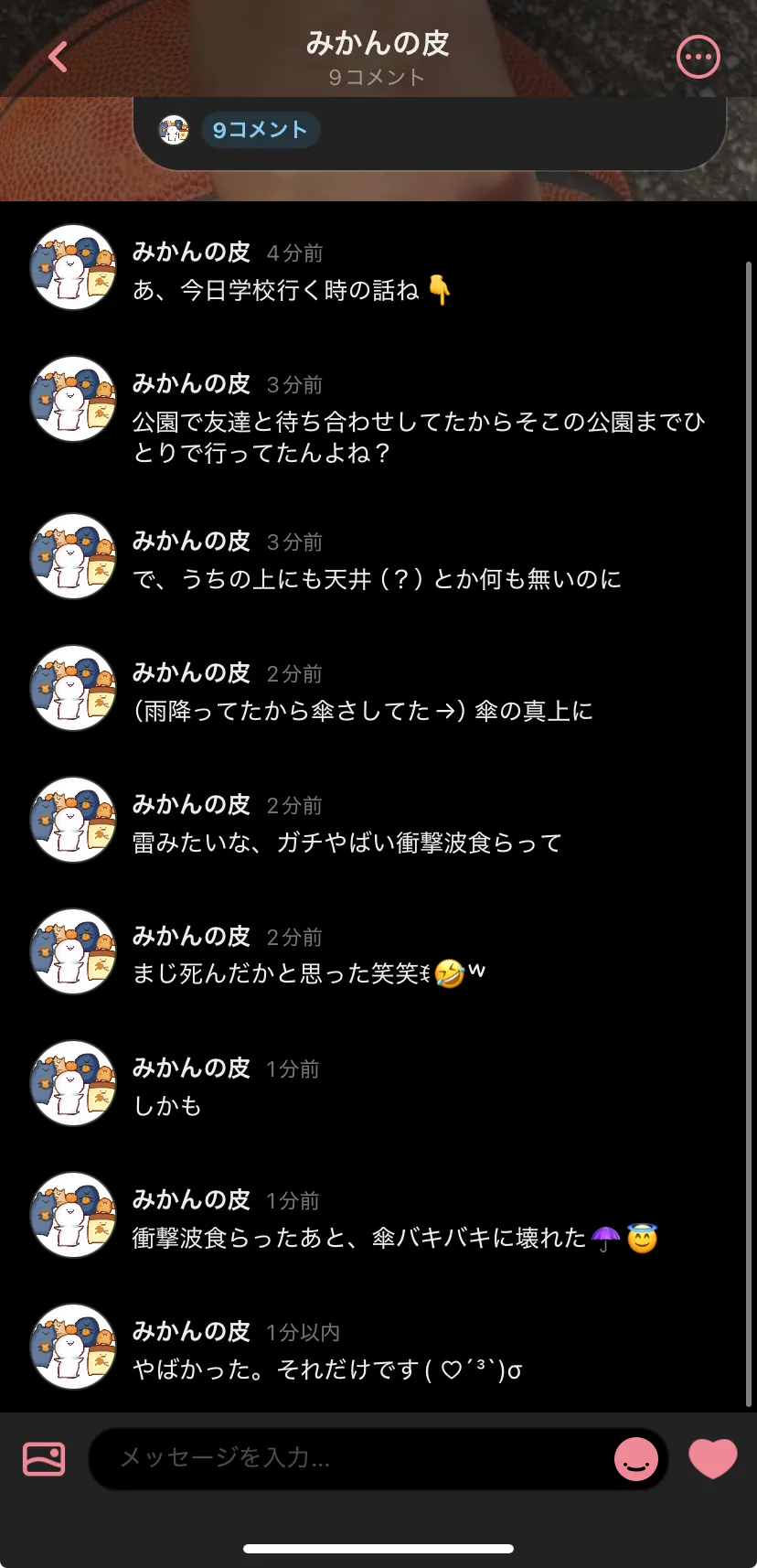
Task: Attach an image to the message
Action: point(44,1458)
